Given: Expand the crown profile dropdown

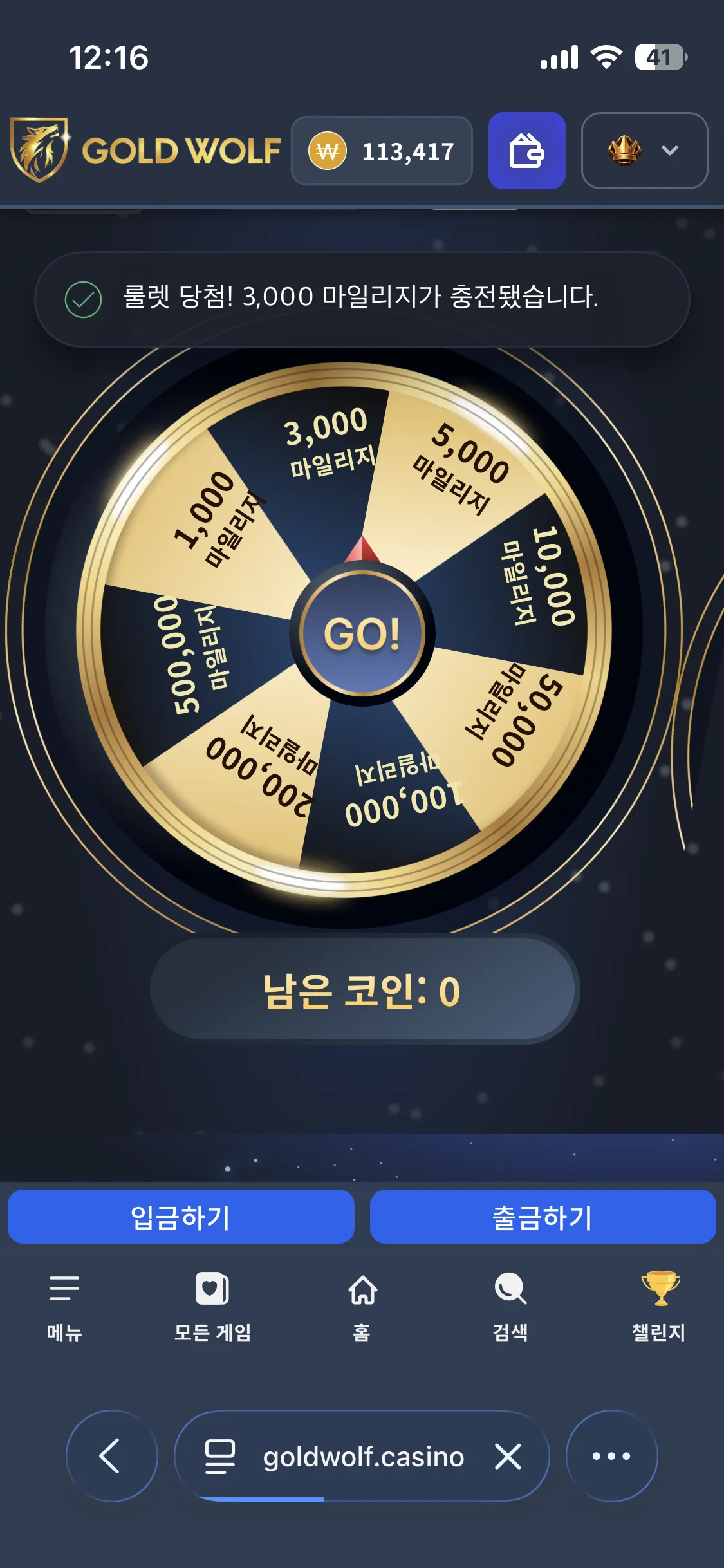Looking at the screenshot, I should [x=644, y=151].
